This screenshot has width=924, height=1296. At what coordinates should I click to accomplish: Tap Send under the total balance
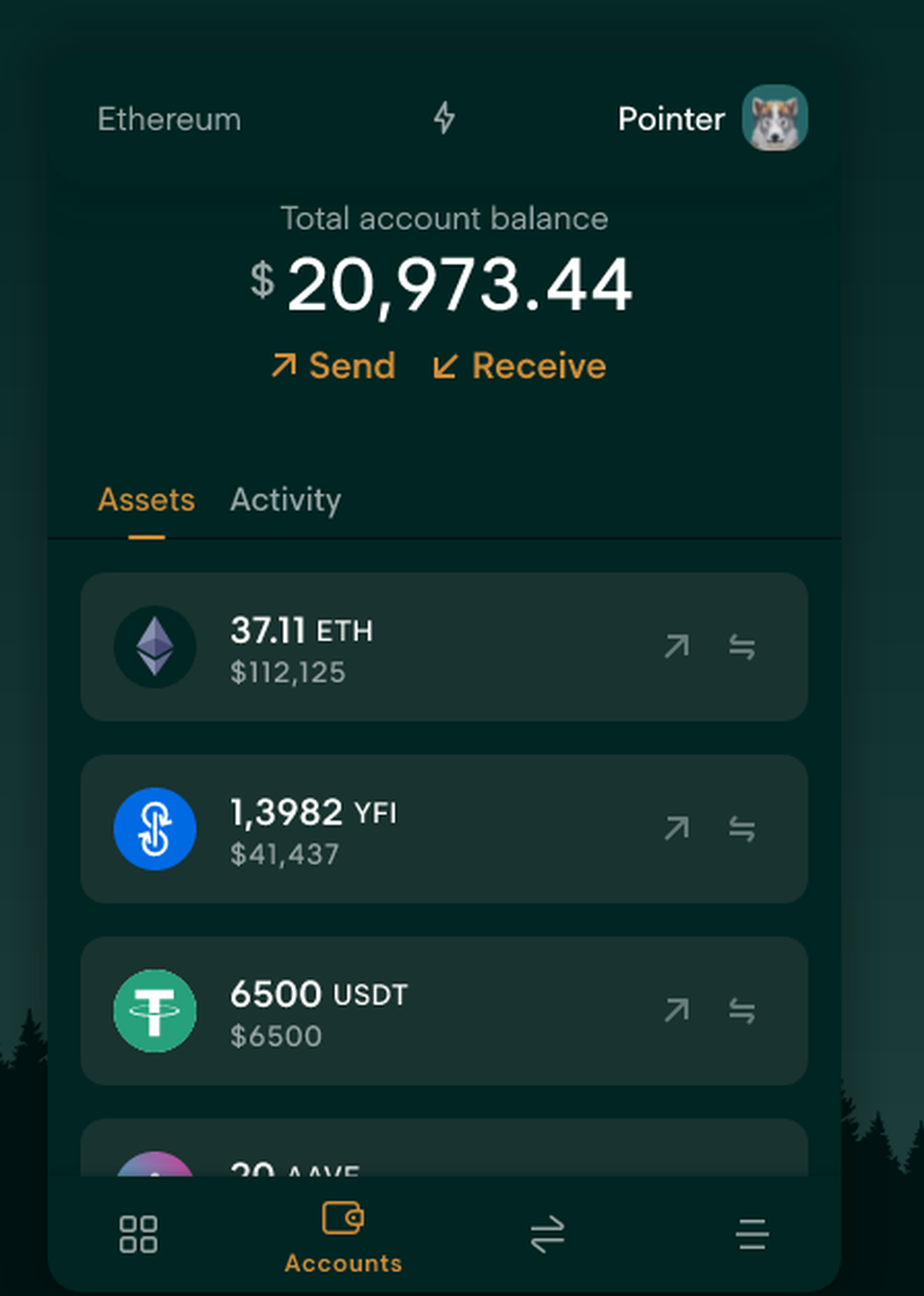coord(334,366)
